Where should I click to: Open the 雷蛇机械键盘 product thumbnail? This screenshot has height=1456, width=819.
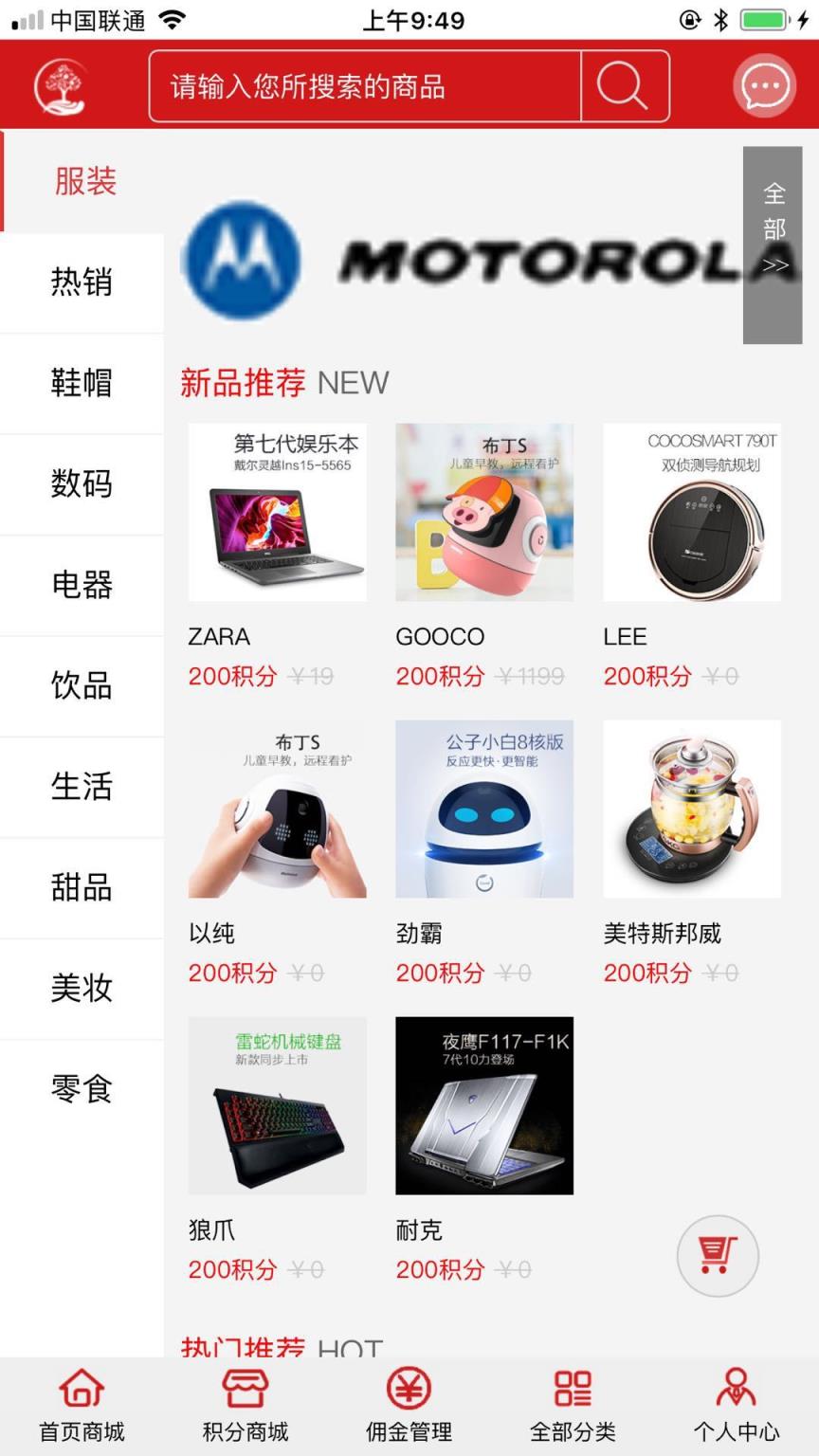click(277, 1104)
